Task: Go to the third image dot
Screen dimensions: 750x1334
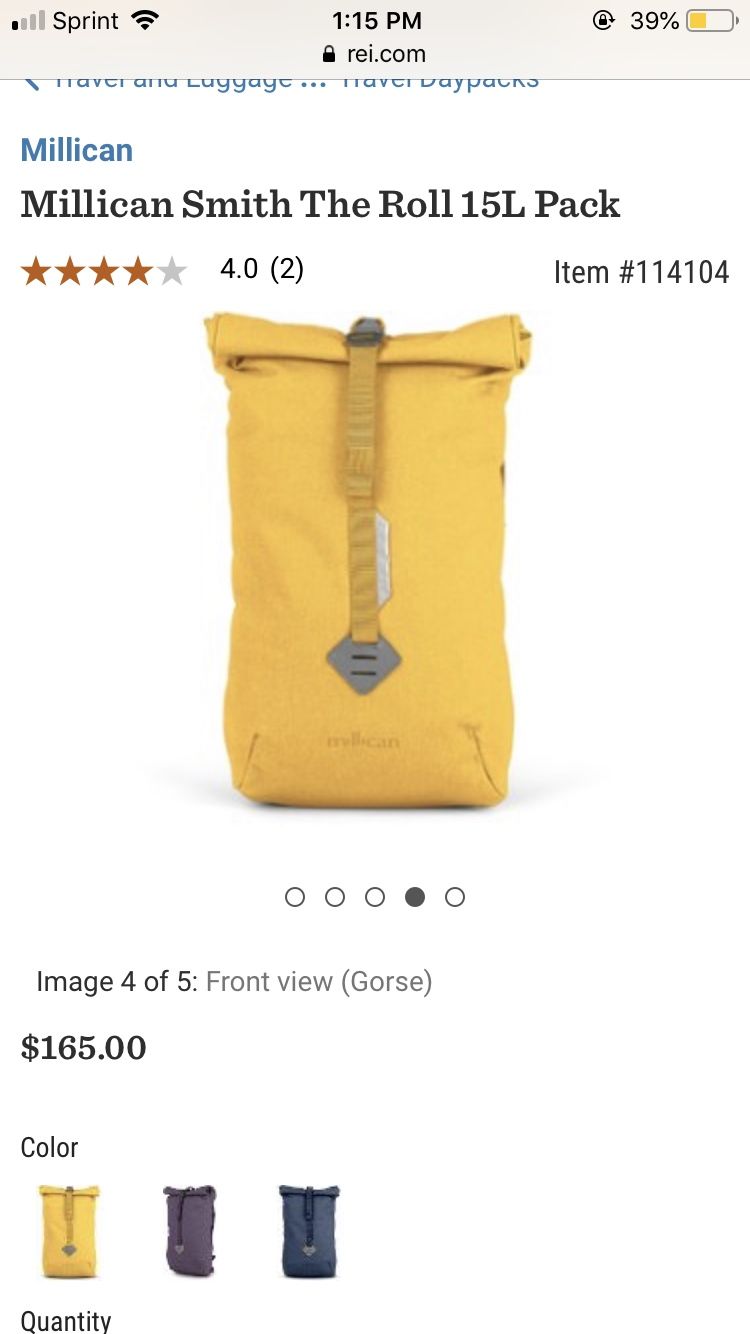Action: pyautogui.click(x=375, y=897)
